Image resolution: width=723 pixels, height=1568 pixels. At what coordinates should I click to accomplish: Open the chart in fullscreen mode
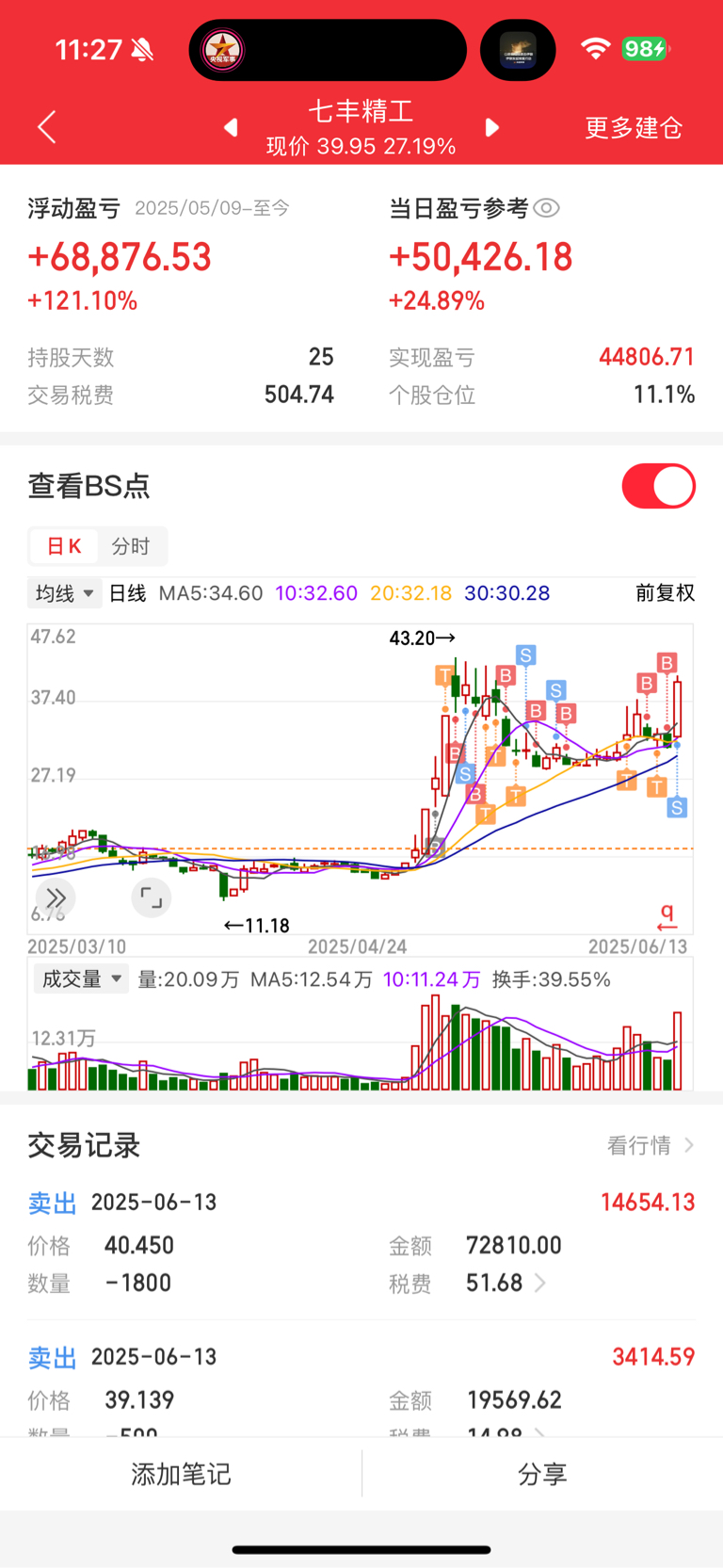click(x=152, y=898)
